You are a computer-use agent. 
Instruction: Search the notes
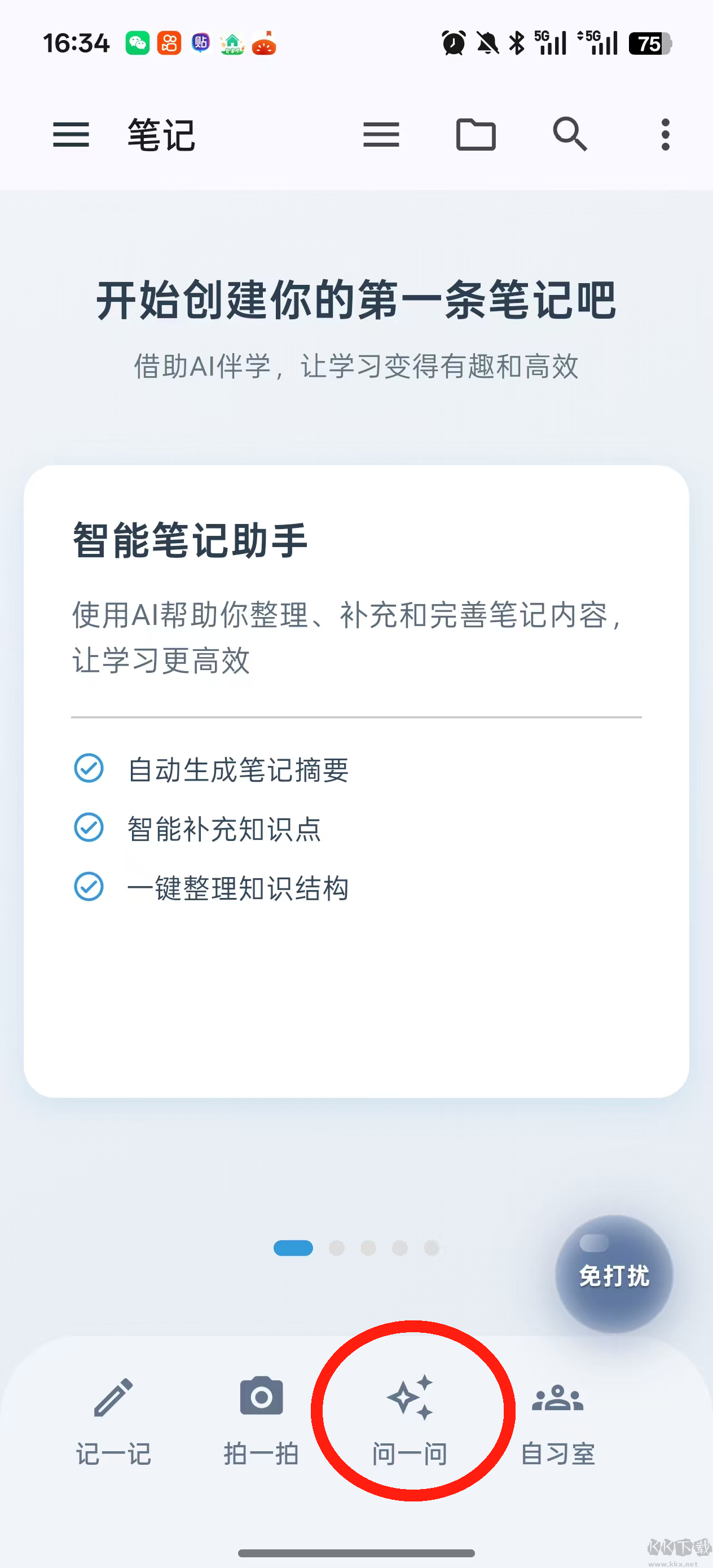click(570, 135)
